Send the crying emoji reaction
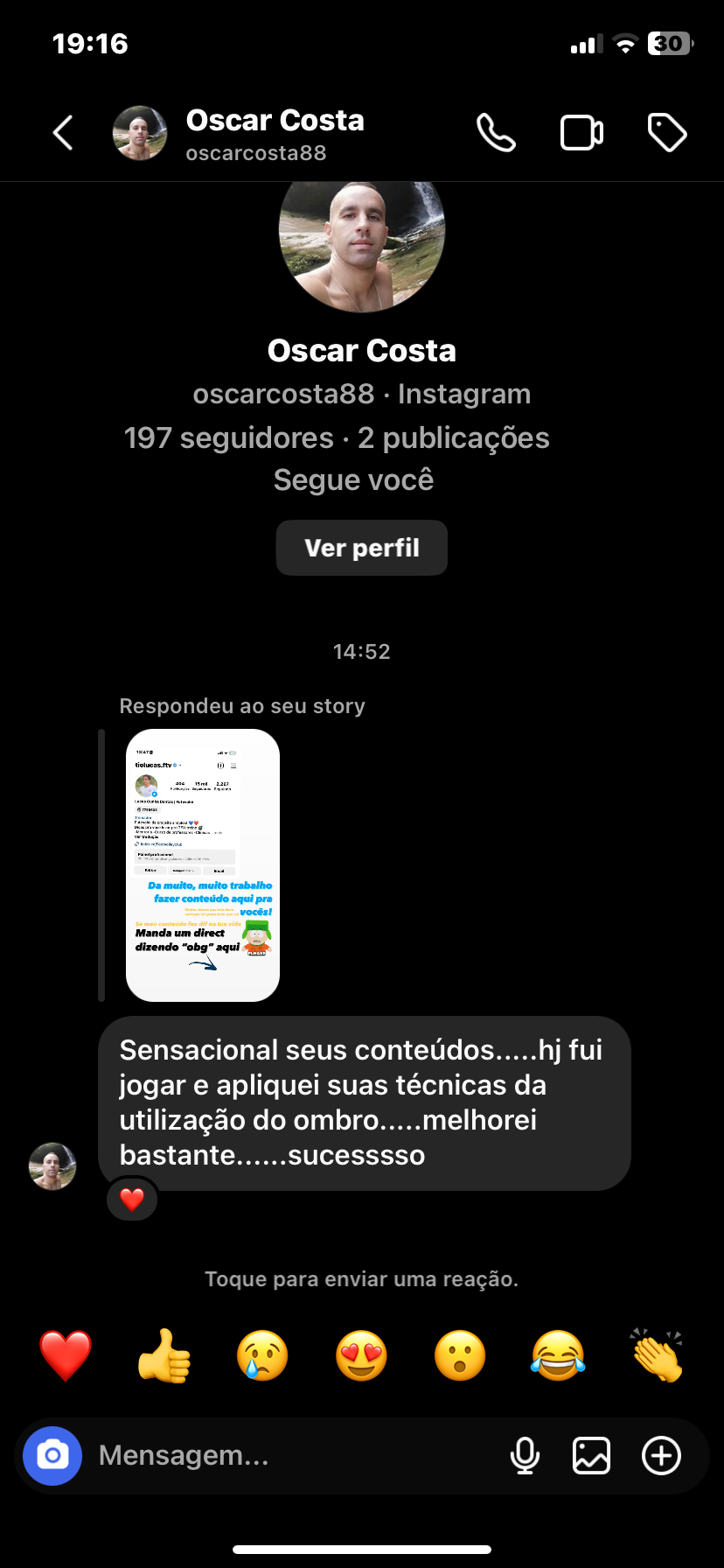This screenshot has width=724, height=1568. pos(262,1354)
